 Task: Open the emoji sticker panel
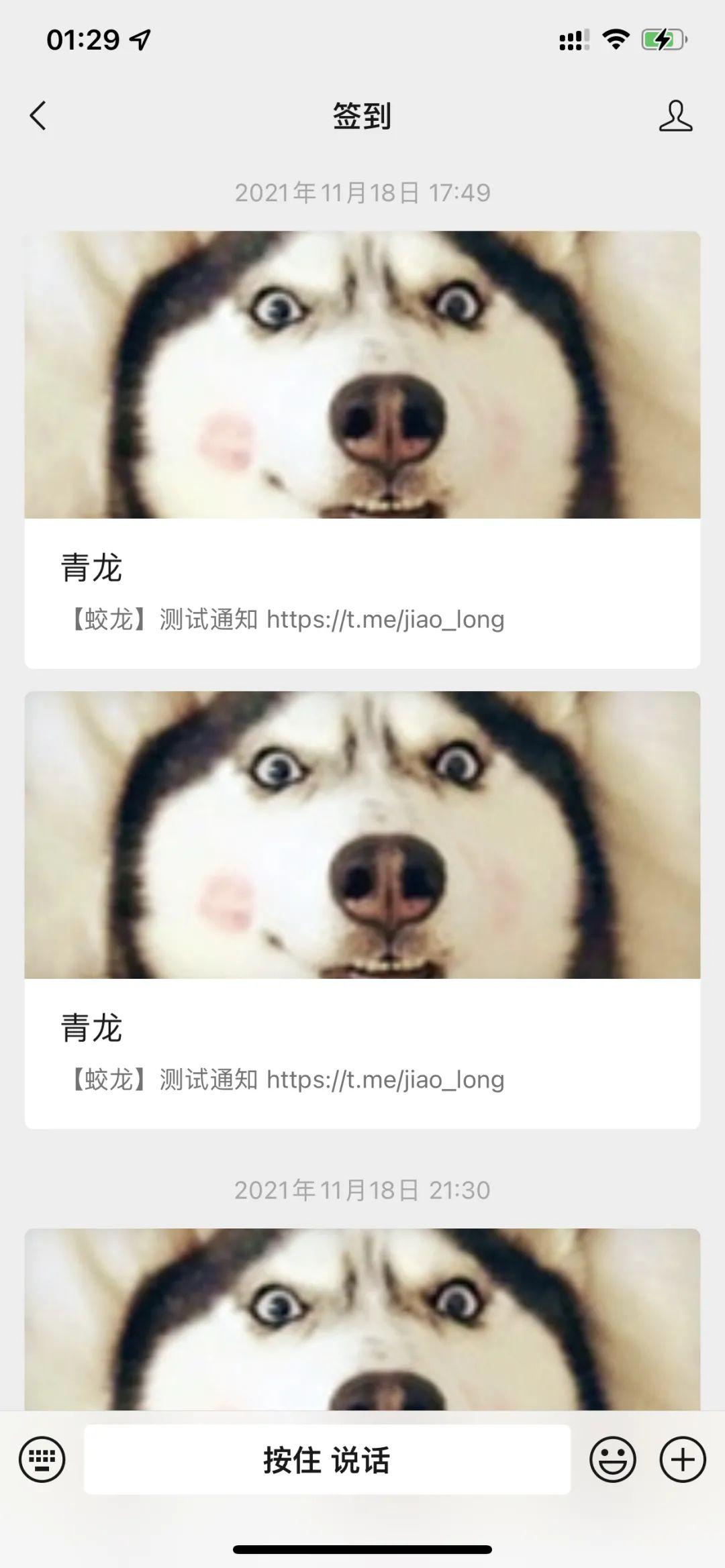612,1459
